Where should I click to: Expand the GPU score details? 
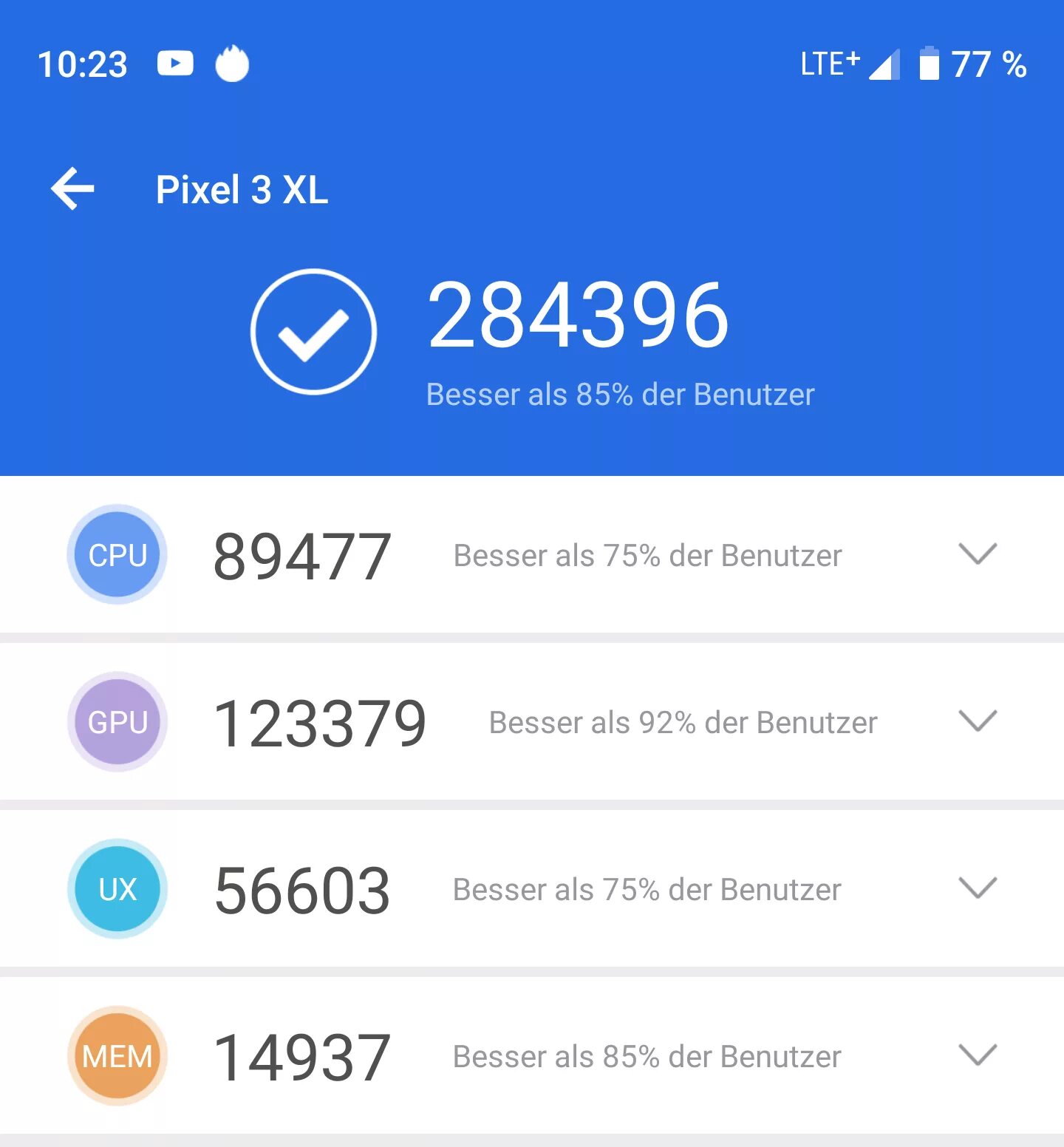coord(977,722)
